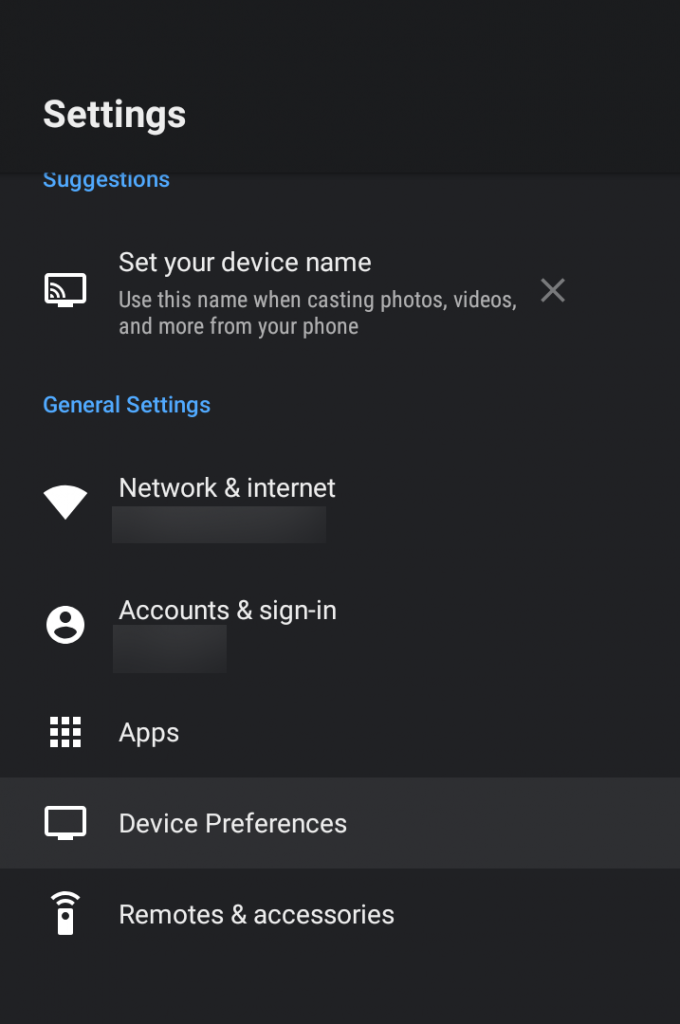Image resolution: width=680 pixels, height=1024 pixels.
Task: Open Network & internet settings
Action: [x=227, y=488]
